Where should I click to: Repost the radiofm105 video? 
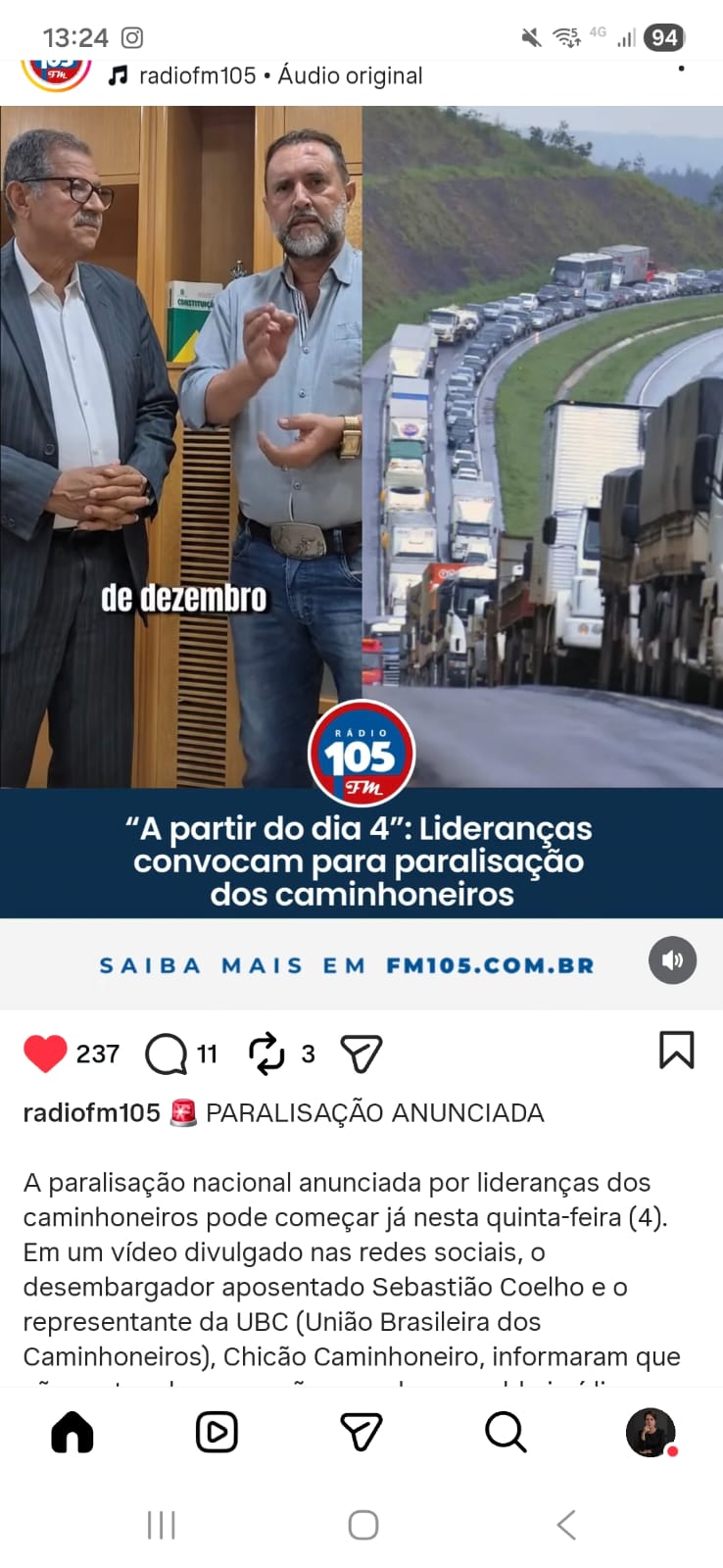(x=265, y=1053)
